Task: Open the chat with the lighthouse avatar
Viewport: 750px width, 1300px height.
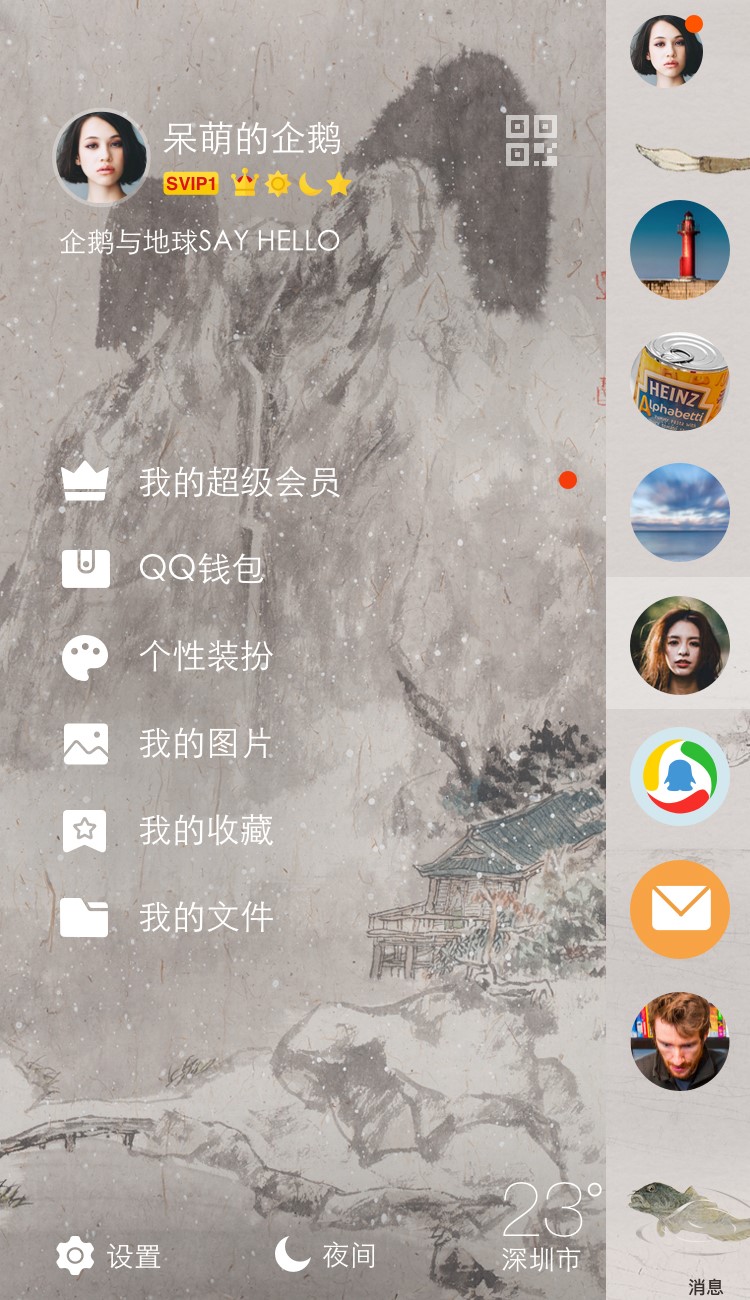Action: click(x=680, y=250)
